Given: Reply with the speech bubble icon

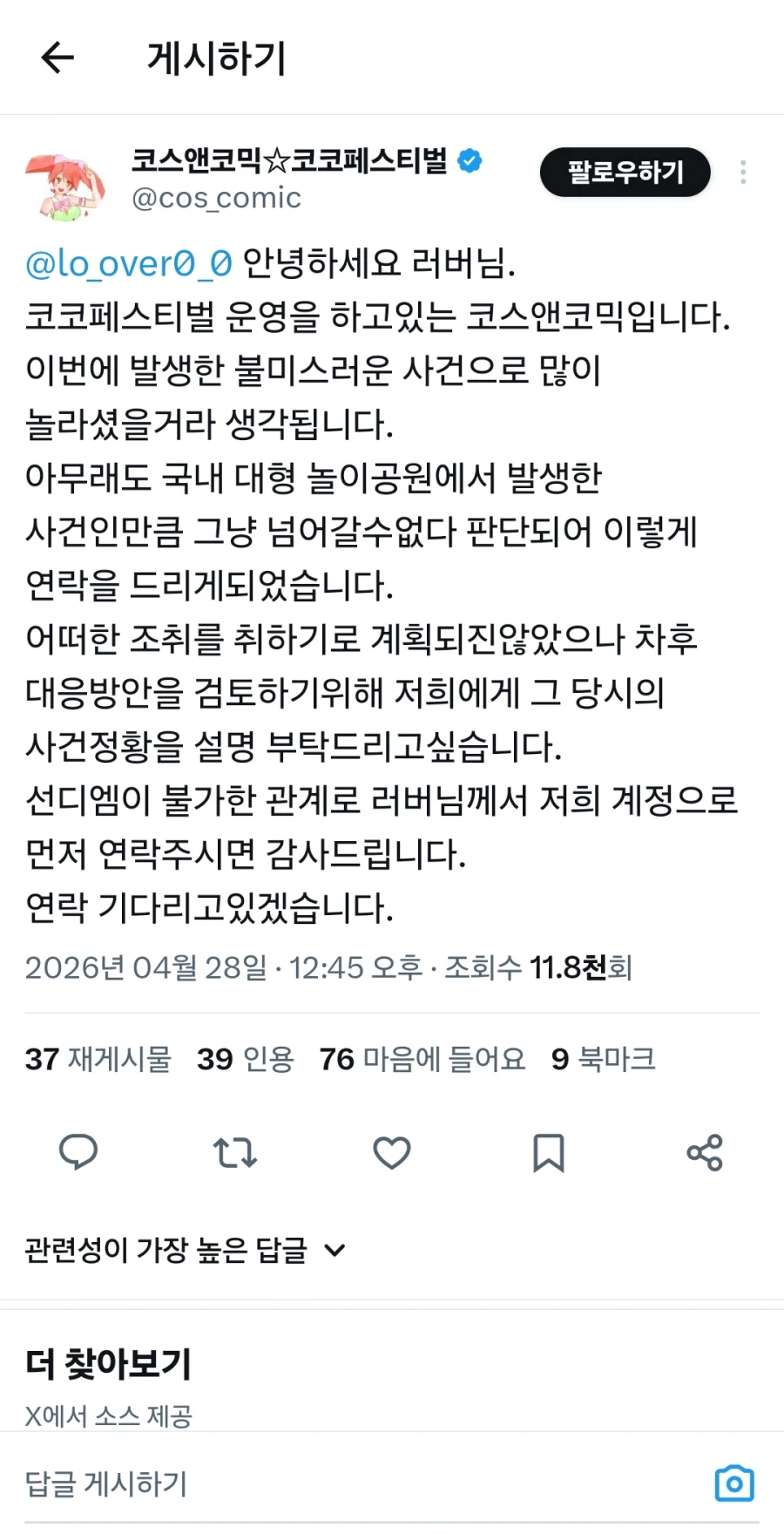Looking at the screenshot, I should point(78,1152).
